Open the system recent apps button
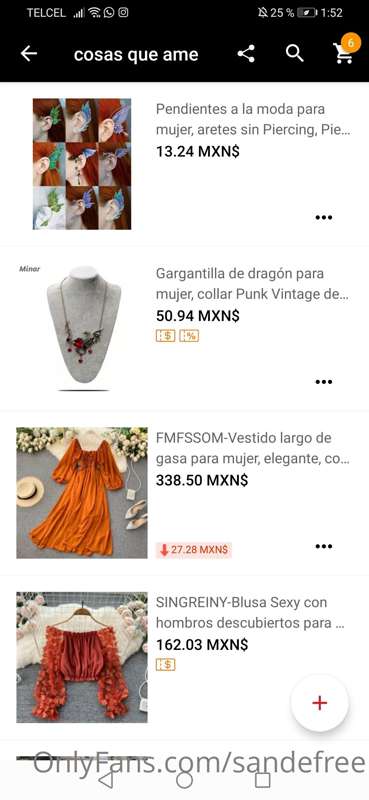This screenshot has width=369, height=800. (x=262, y=780)
